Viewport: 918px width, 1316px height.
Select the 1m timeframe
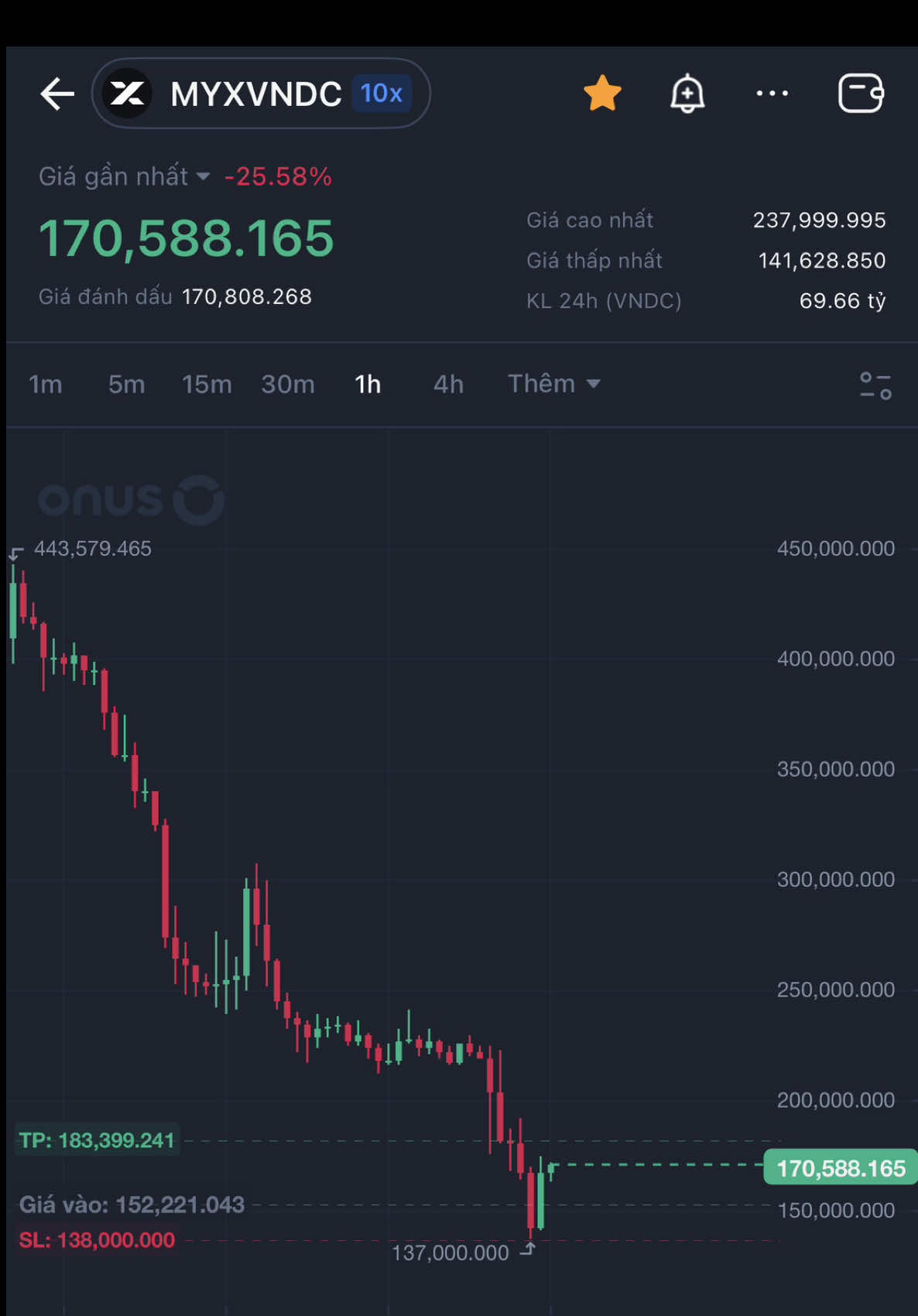pos(45,384)
